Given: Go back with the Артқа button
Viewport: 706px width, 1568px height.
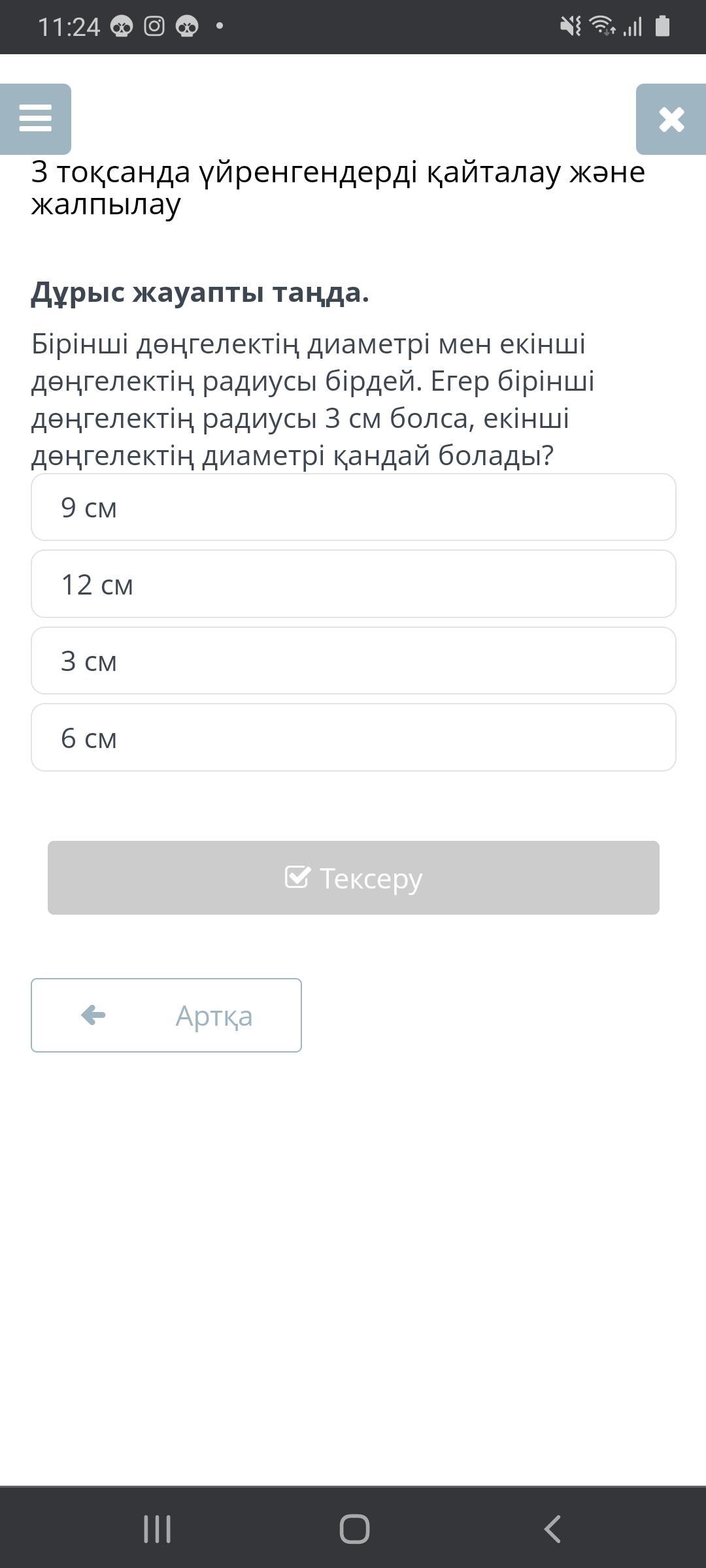Looking at the screenshot, I should click(x=166, y=1015).
